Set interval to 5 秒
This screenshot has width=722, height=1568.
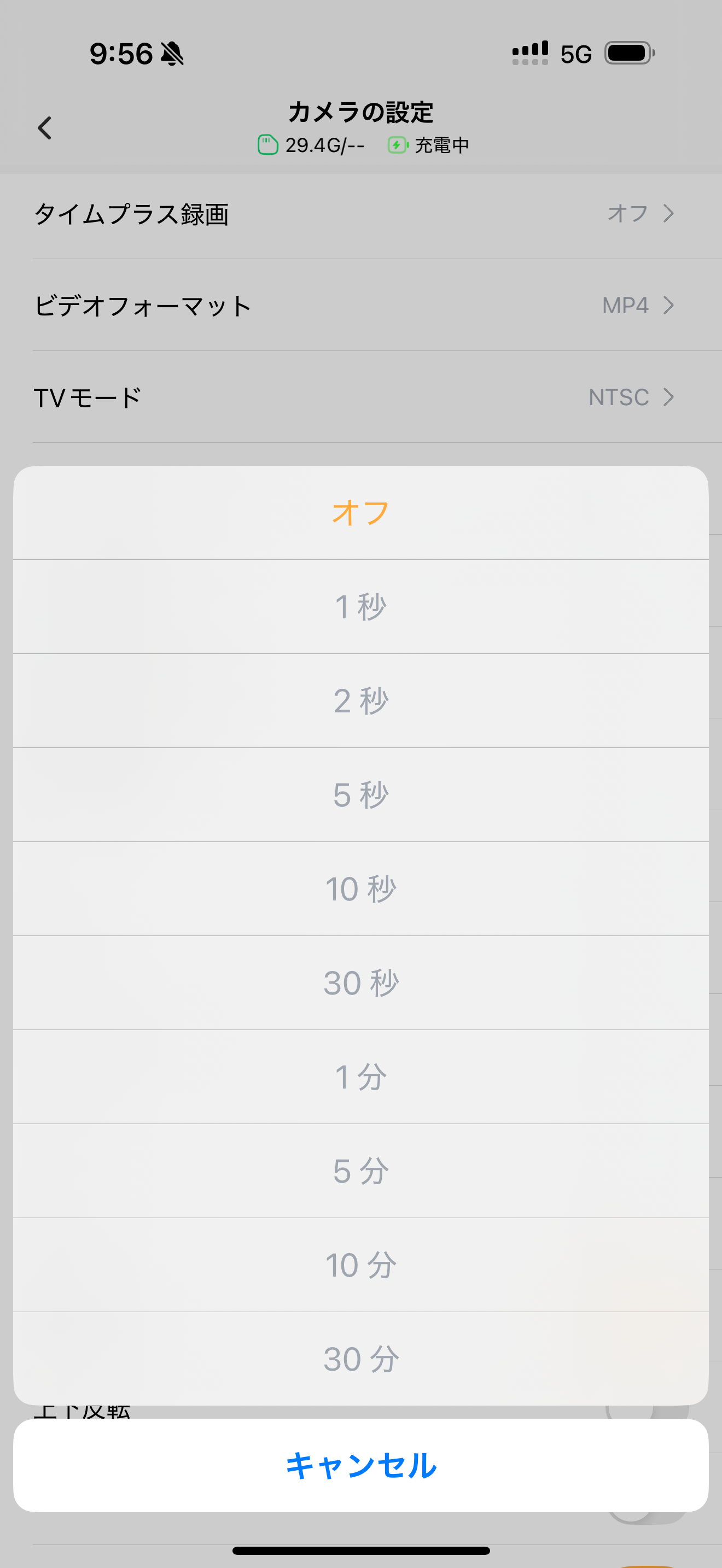[x=361, y=795]
